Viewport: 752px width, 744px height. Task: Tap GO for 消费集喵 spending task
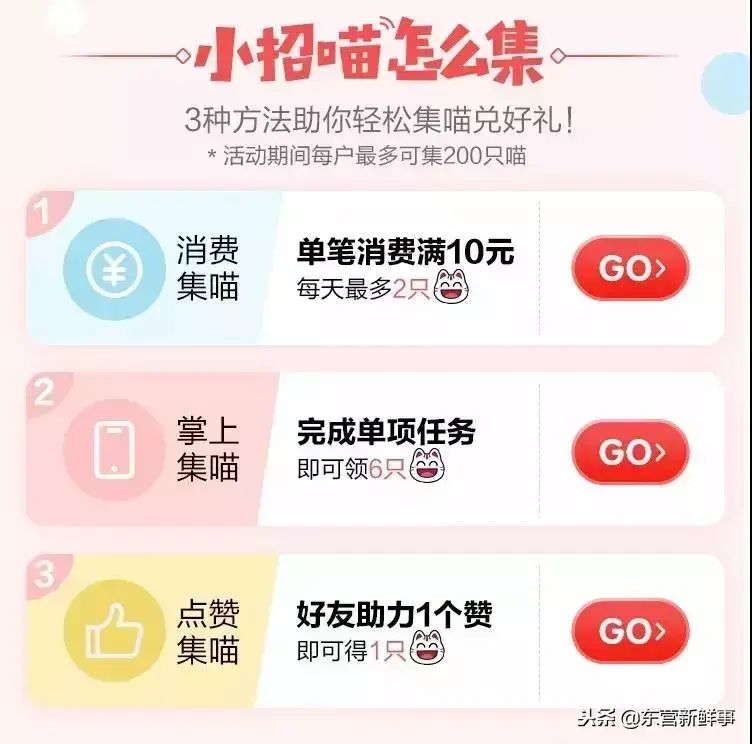(631, 268)
